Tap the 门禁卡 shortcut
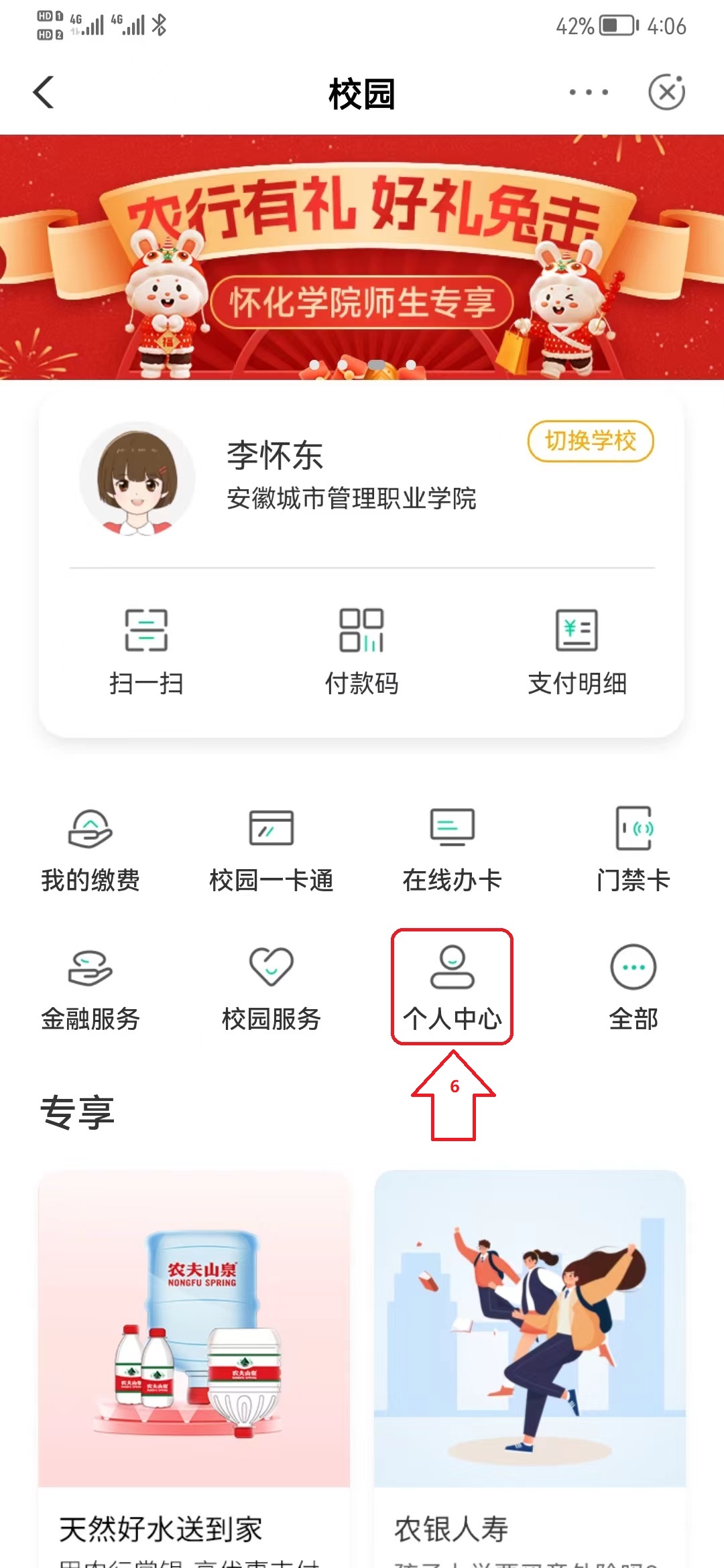The height and width of the screenshot is (1568, 724). 633,851
